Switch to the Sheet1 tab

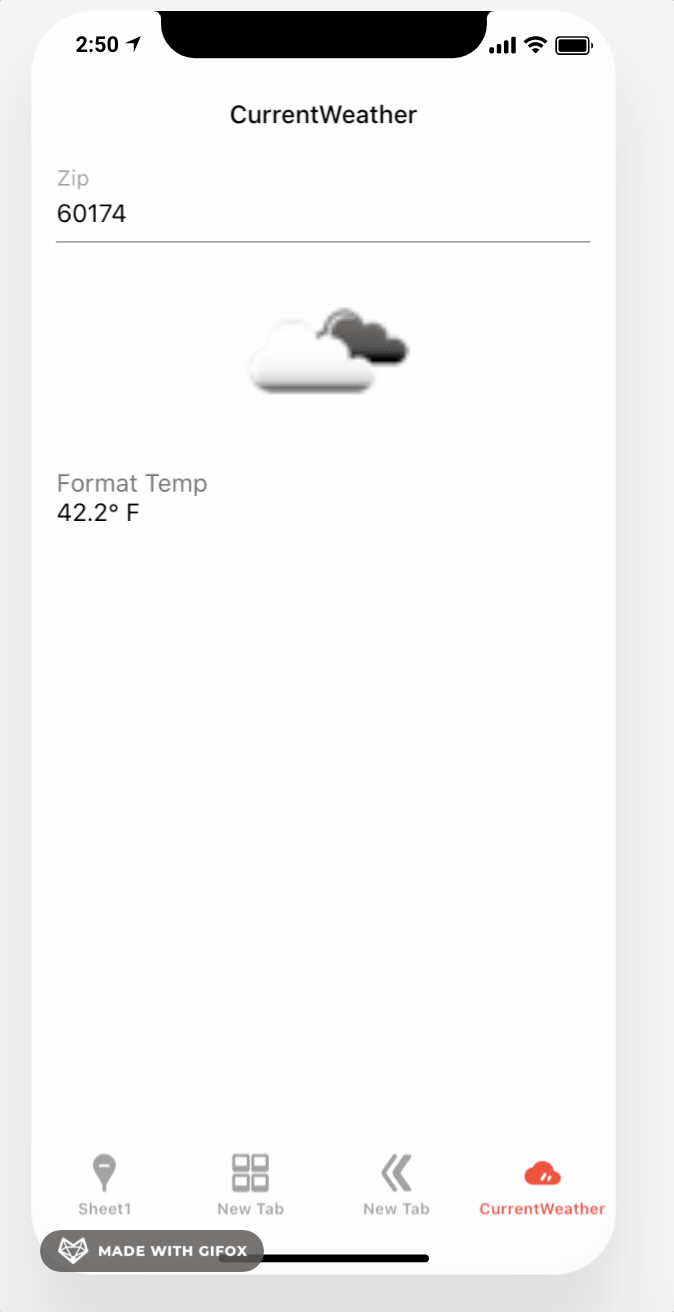click(105, 1185)
